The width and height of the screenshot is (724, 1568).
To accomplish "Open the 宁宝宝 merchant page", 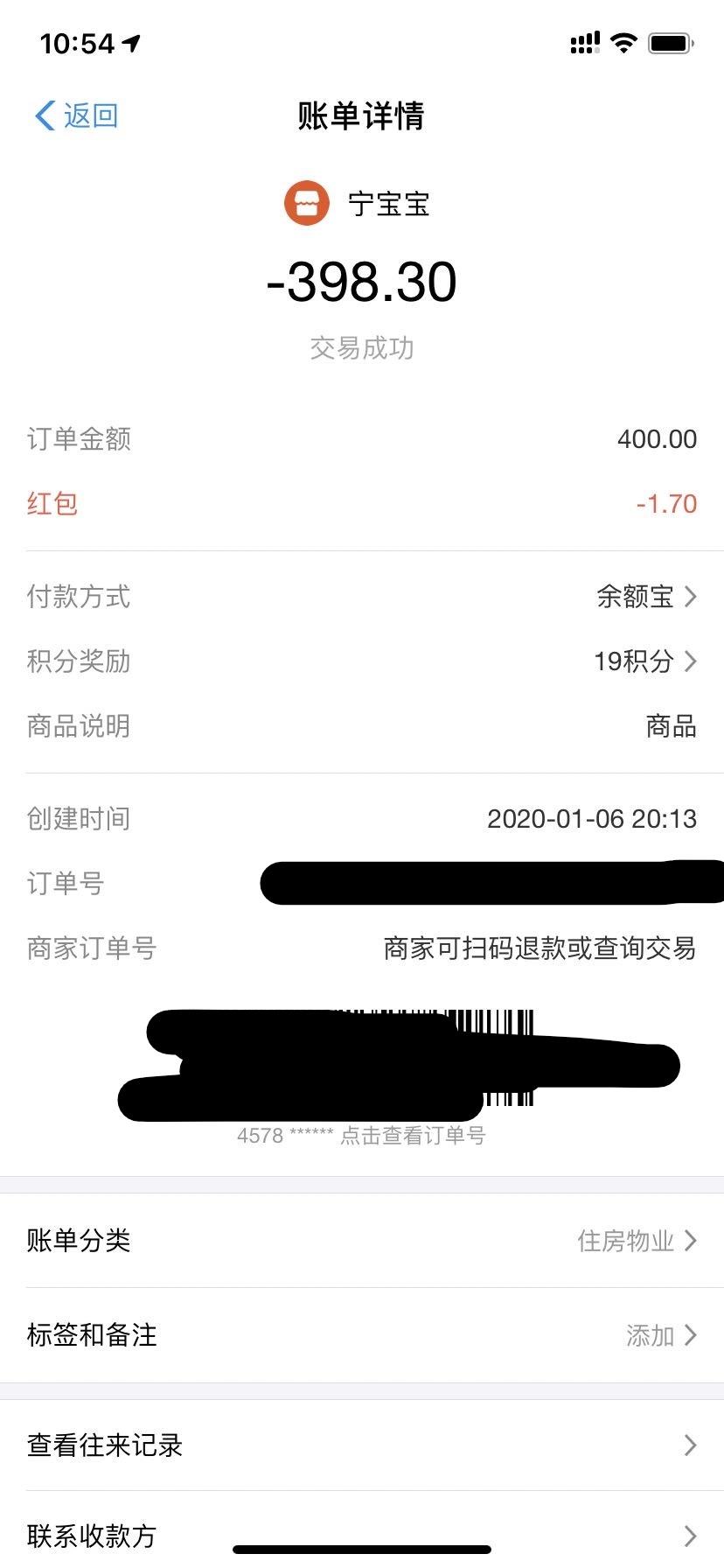I will point(360,204).
